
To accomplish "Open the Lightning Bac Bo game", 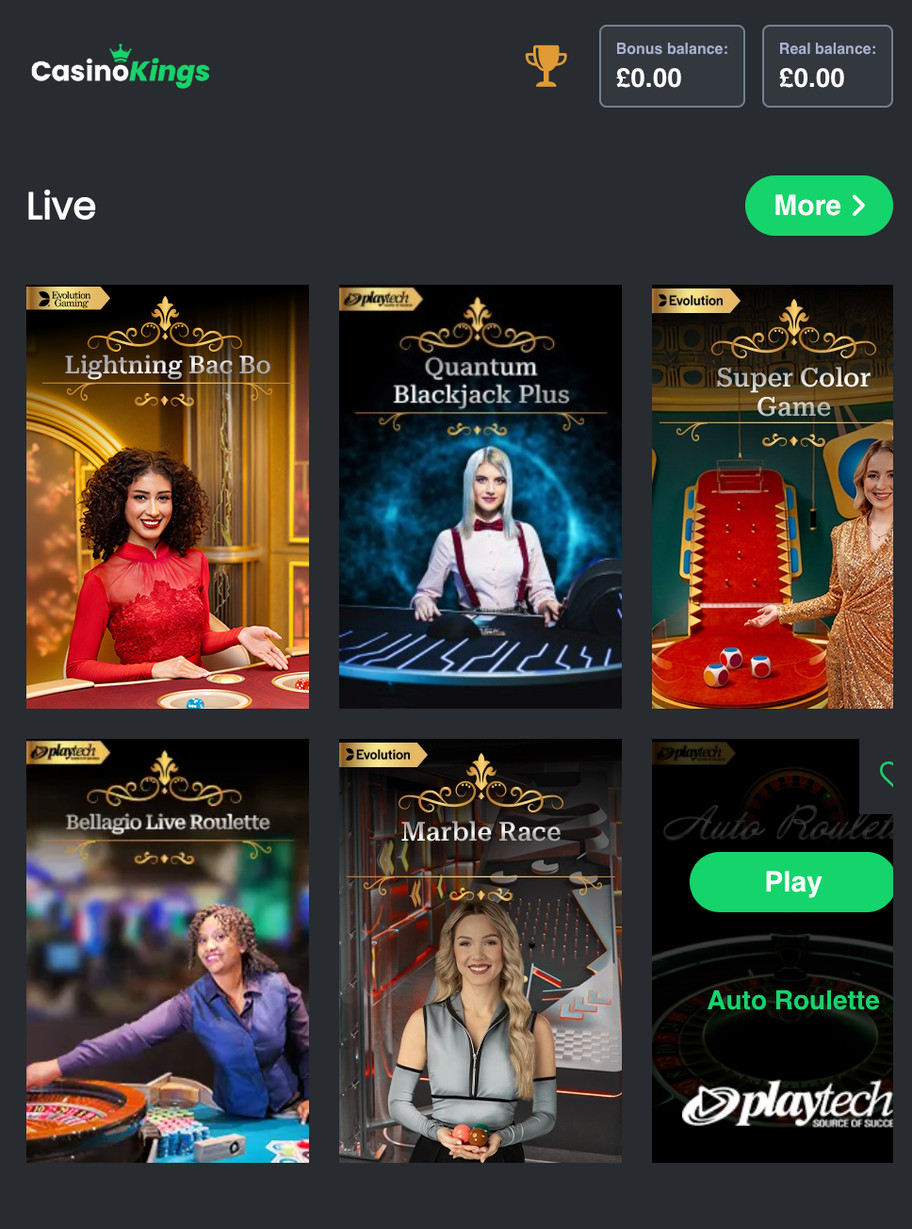I will [167, 497].
